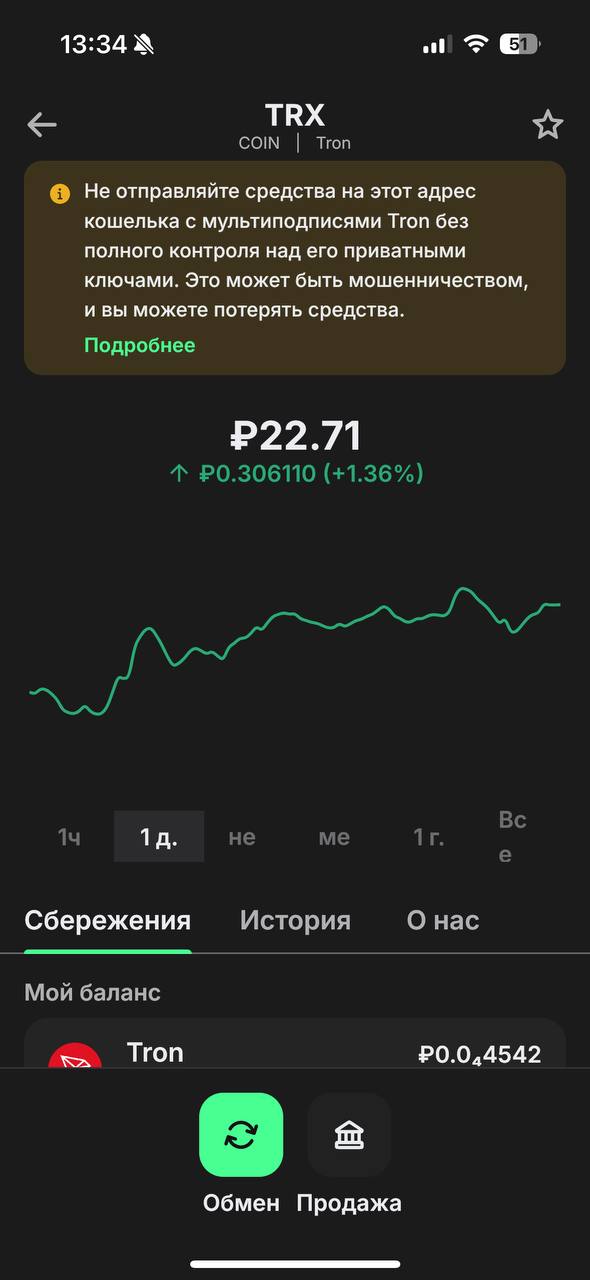Choose the 1г. chart range
This screenshot has height=1280, width=590.
[428, 837]
